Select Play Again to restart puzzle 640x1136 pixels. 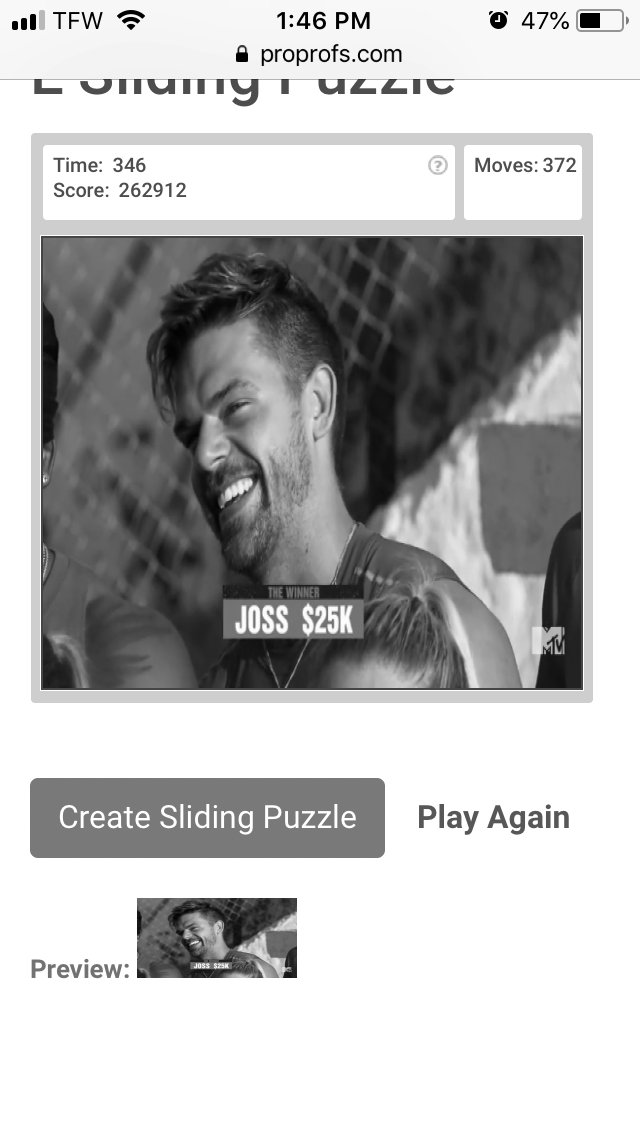[493, 817]
